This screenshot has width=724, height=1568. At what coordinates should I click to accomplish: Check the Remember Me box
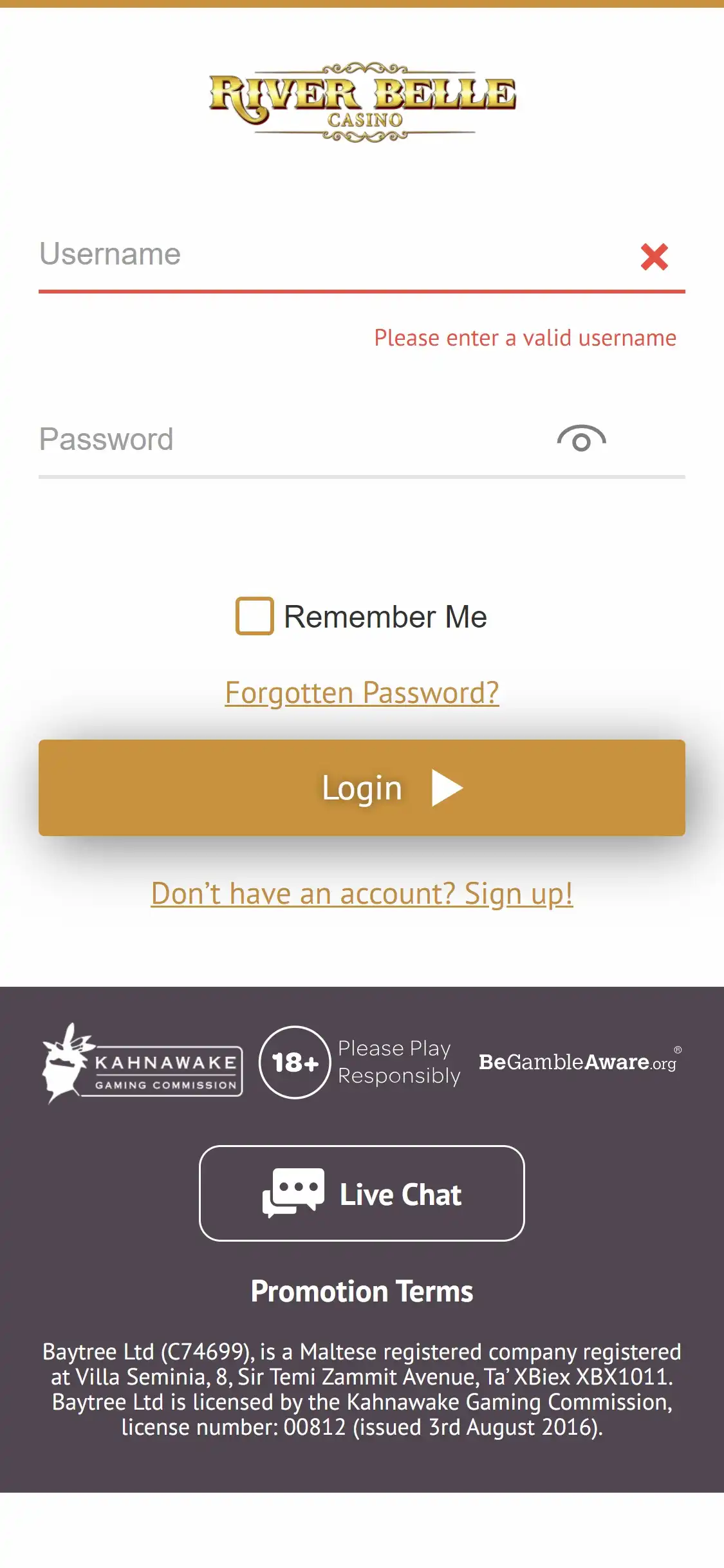(255, 616)
